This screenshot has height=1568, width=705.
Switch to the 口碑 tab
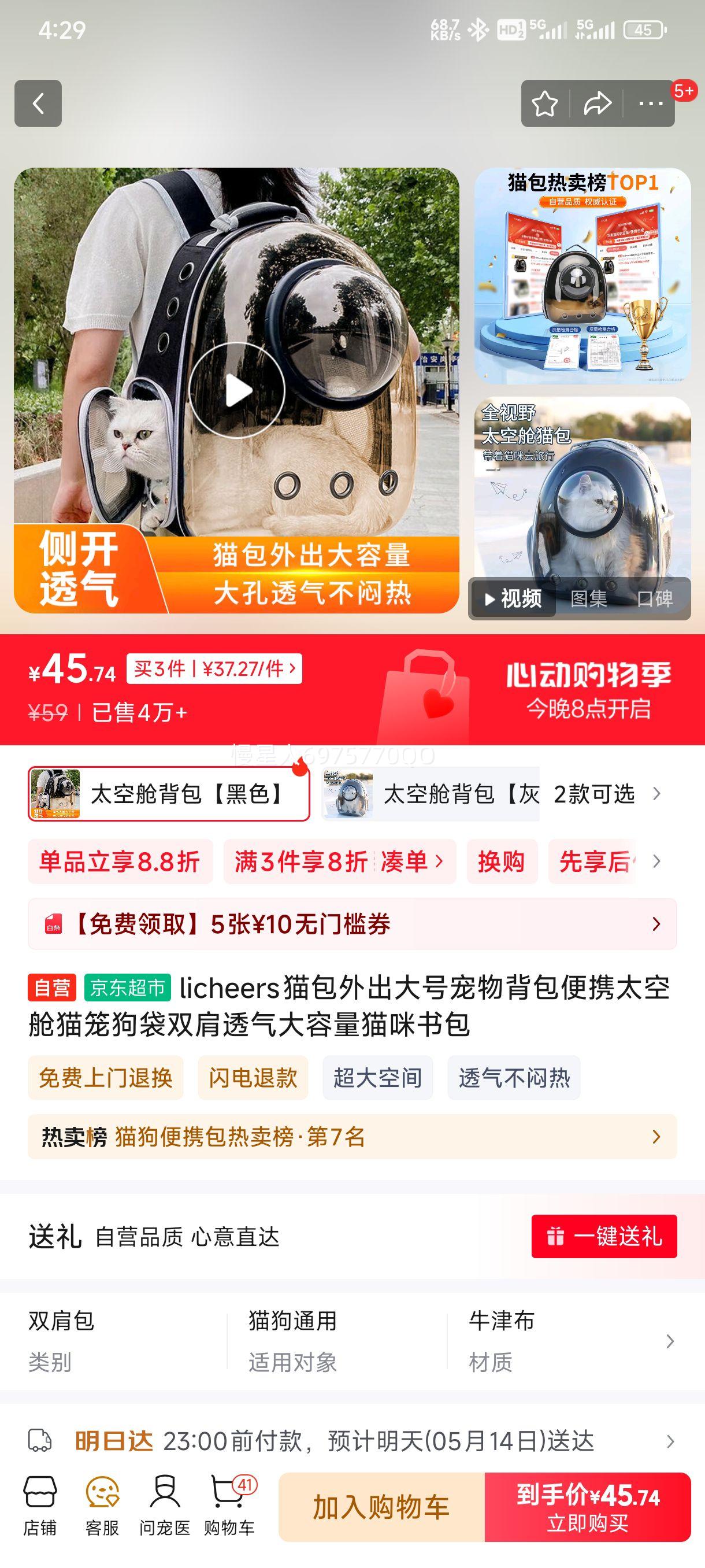655,600
